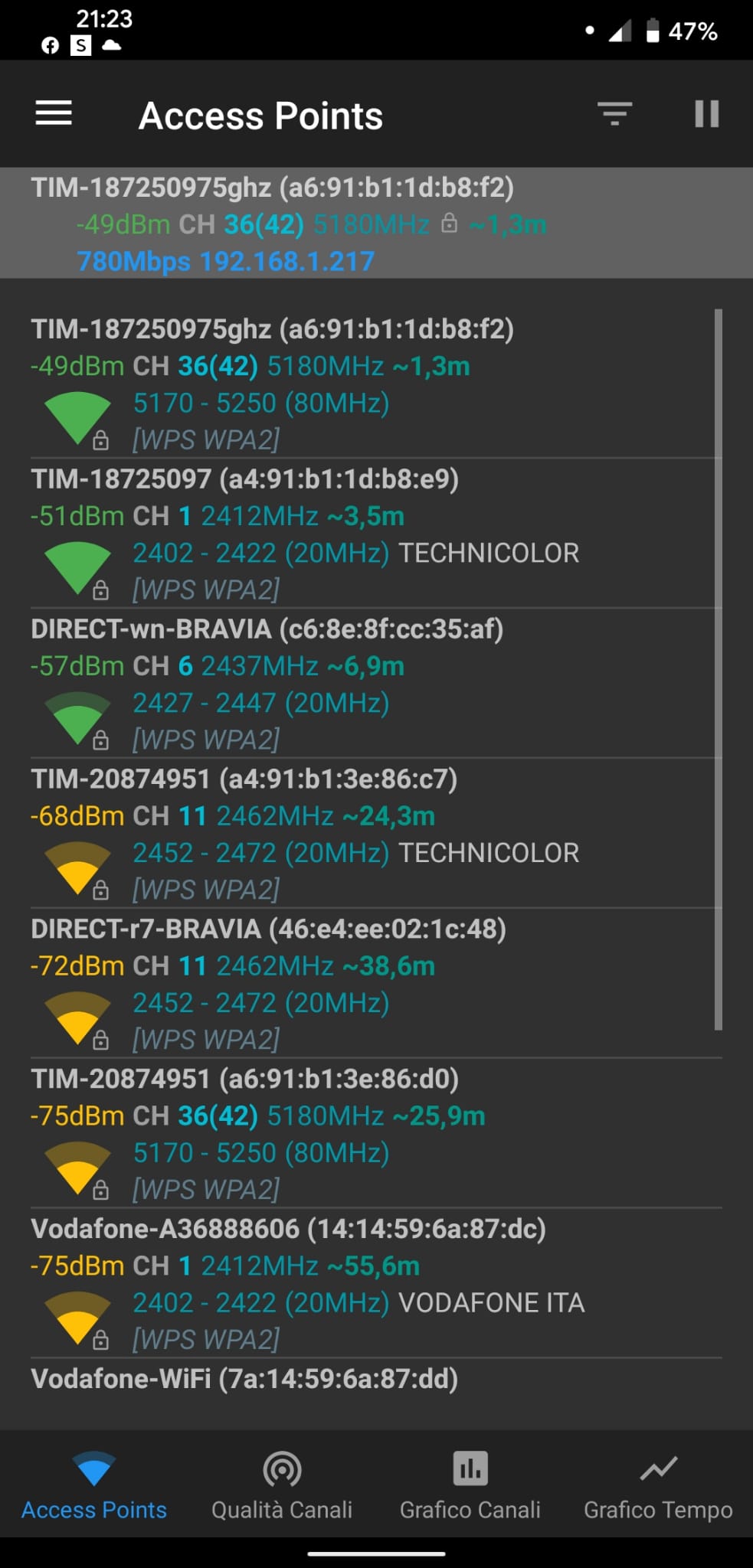Switch to the Qualità Canali tab
This screenshot has height=1568, width=753.
coord(282,1485)
